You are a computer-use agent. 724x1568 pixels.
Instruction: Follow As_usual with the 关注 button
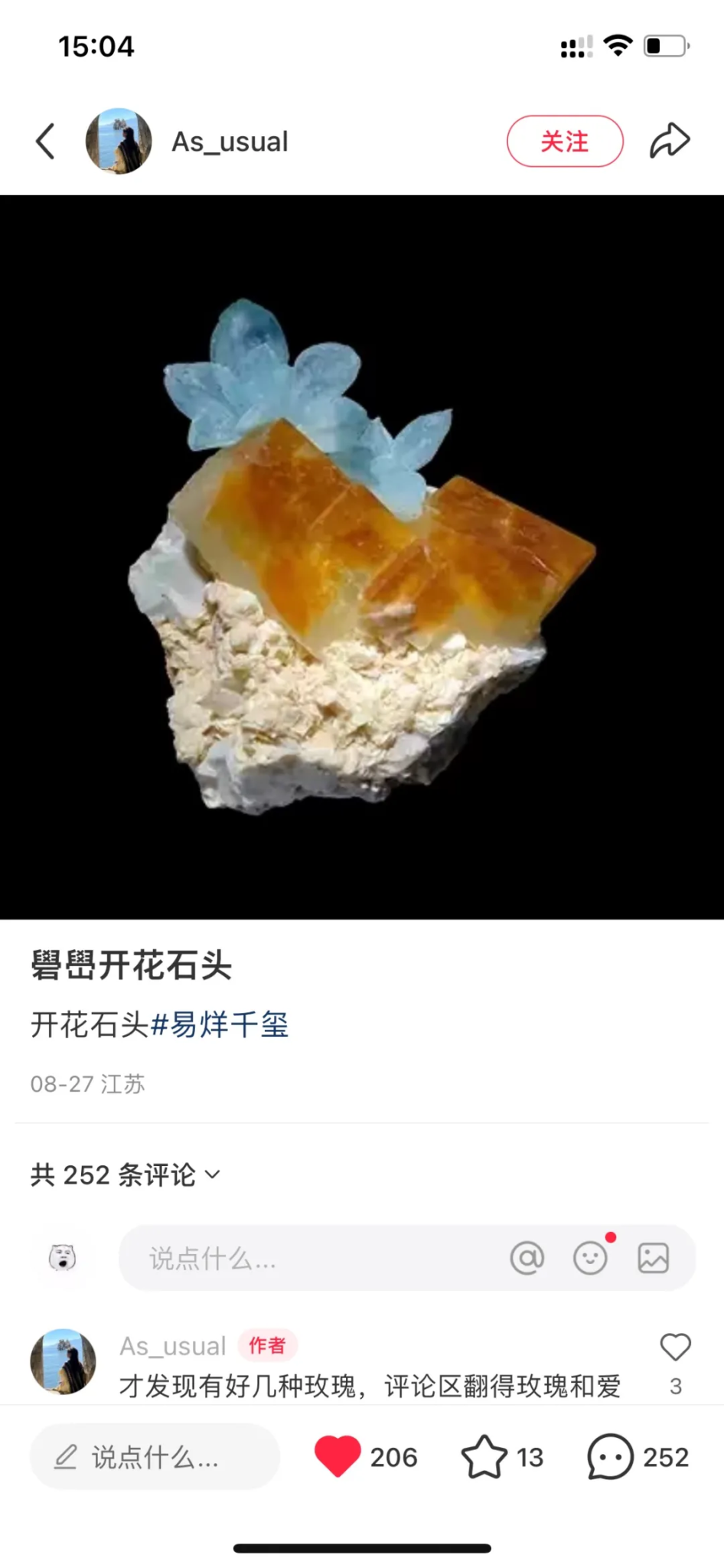pyautogui.click(x=565, y=142)
